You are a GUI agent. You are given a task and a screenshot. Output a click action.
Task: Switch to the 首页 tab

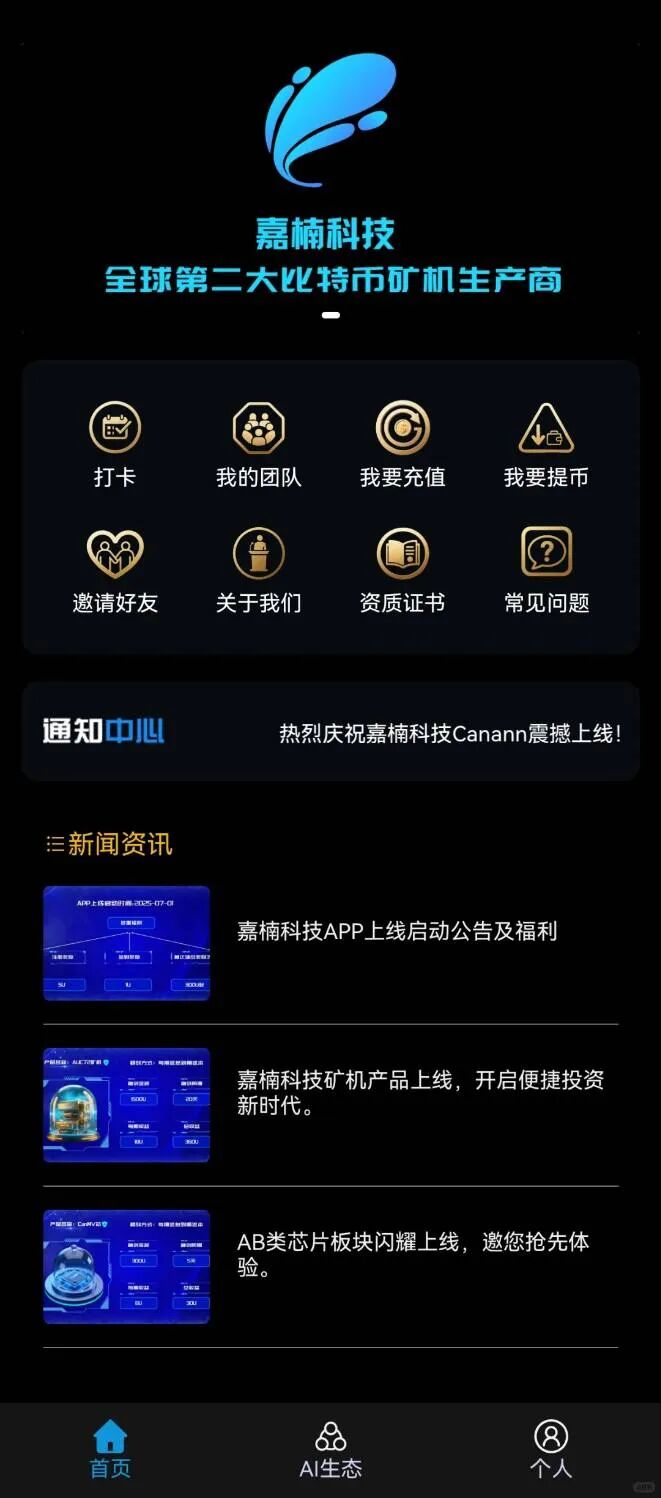(x=110, y=1450)
